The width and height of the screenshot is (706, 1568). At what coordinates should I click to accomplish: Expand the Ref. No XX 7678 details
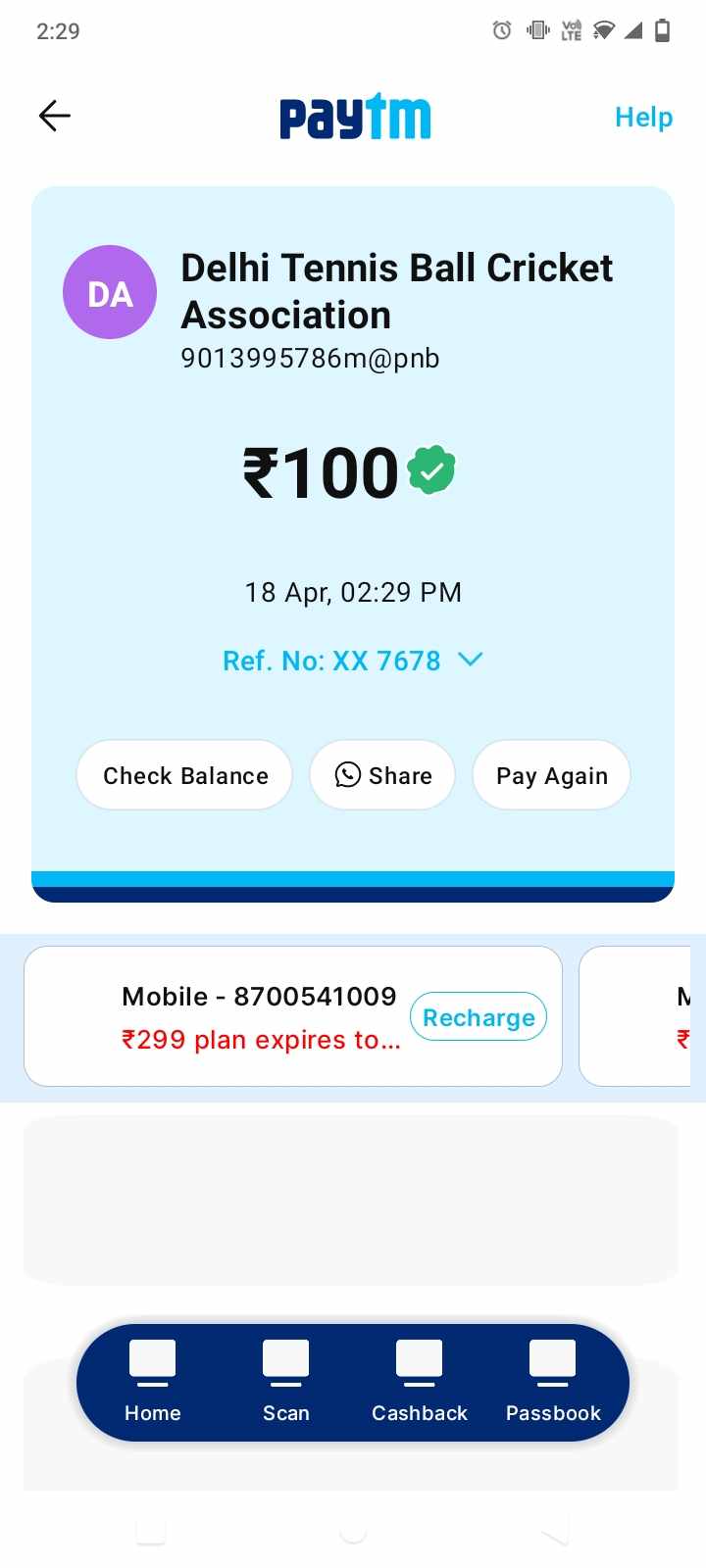tap(353, 661)
